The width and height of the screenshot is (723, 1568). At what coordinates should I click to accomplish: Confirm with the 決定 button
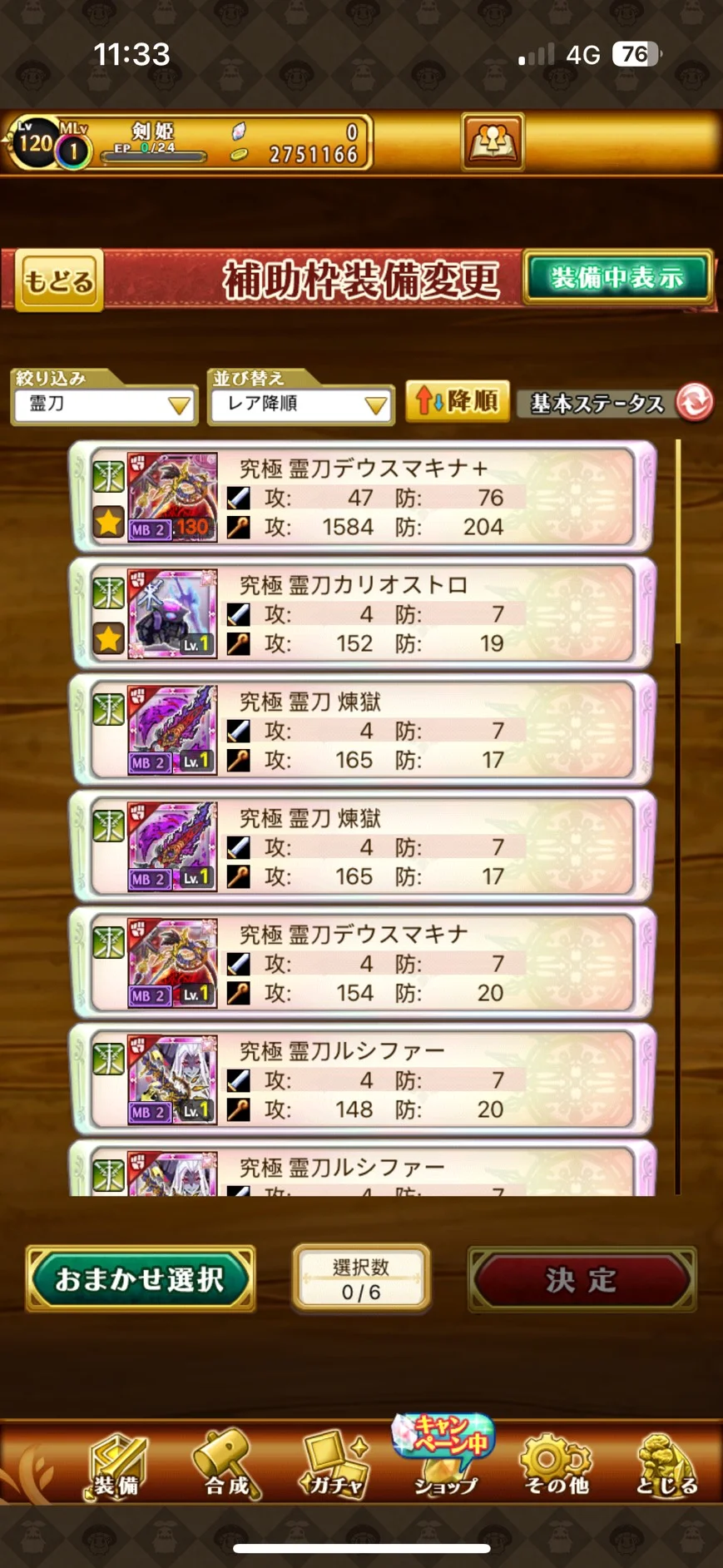pyautogui.click(x=582, y=1279)
